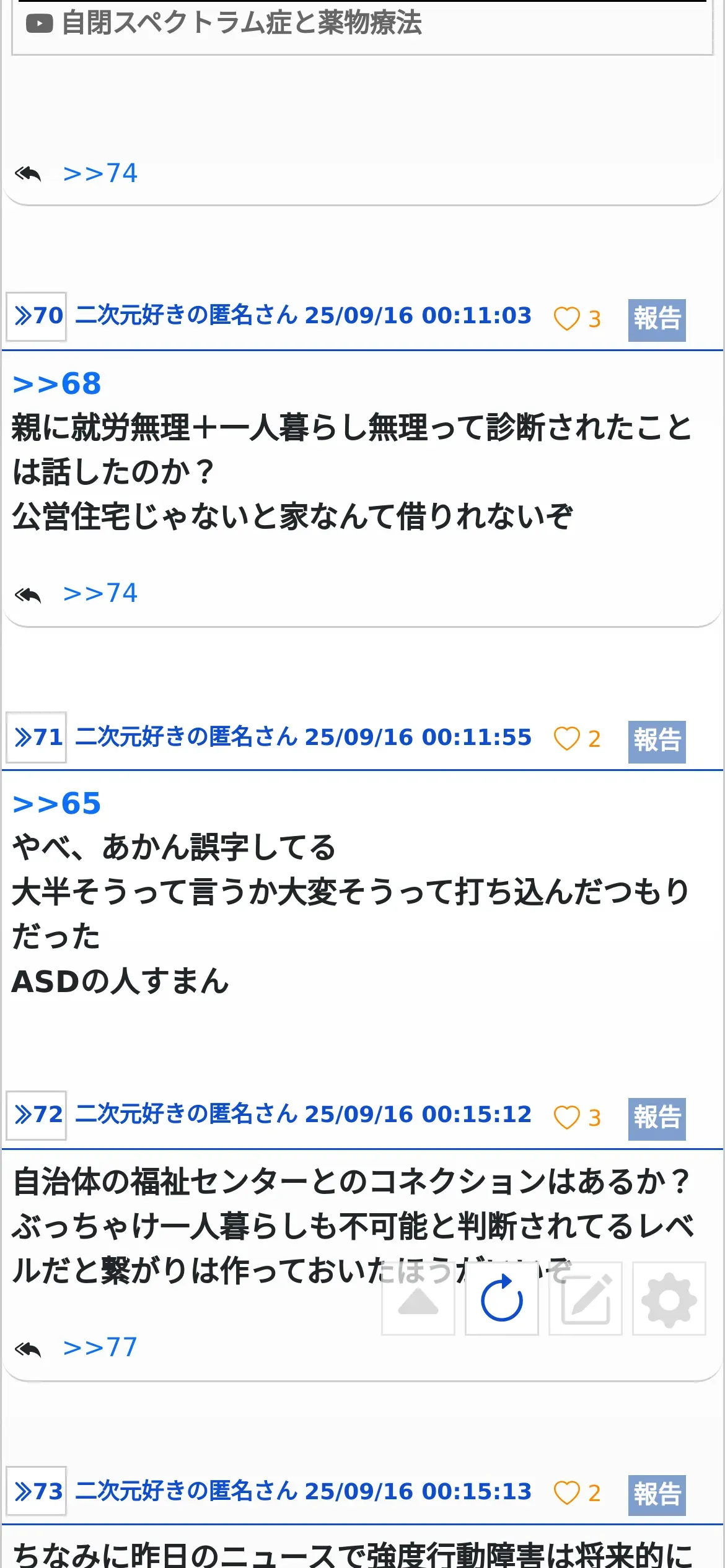725x1568 pixels.
Task: Like post 70 with the heart
Action: point(566,318)
